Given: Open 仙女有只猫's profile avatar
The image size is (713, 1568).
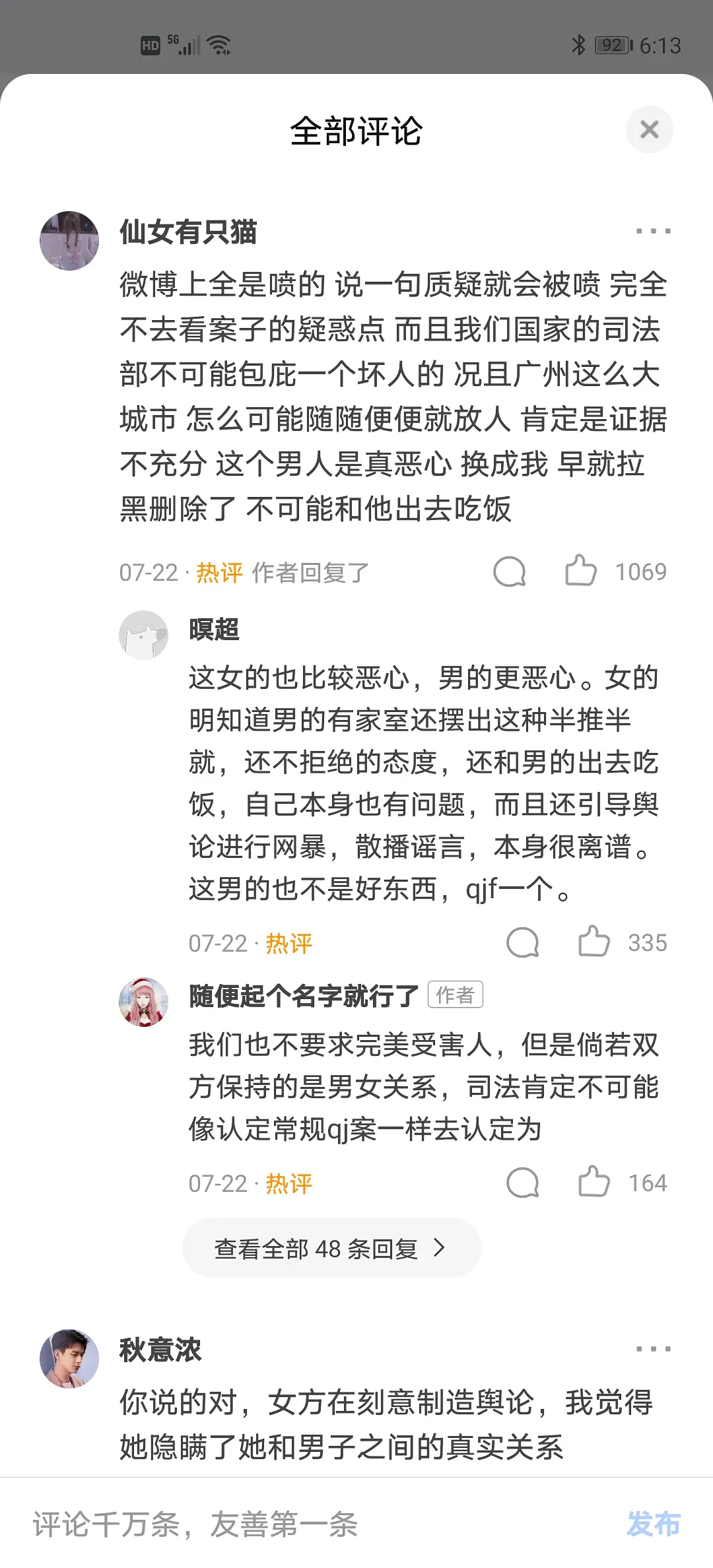Looking at the screenshot, I should pyautogui.click(x=69, y=241).
